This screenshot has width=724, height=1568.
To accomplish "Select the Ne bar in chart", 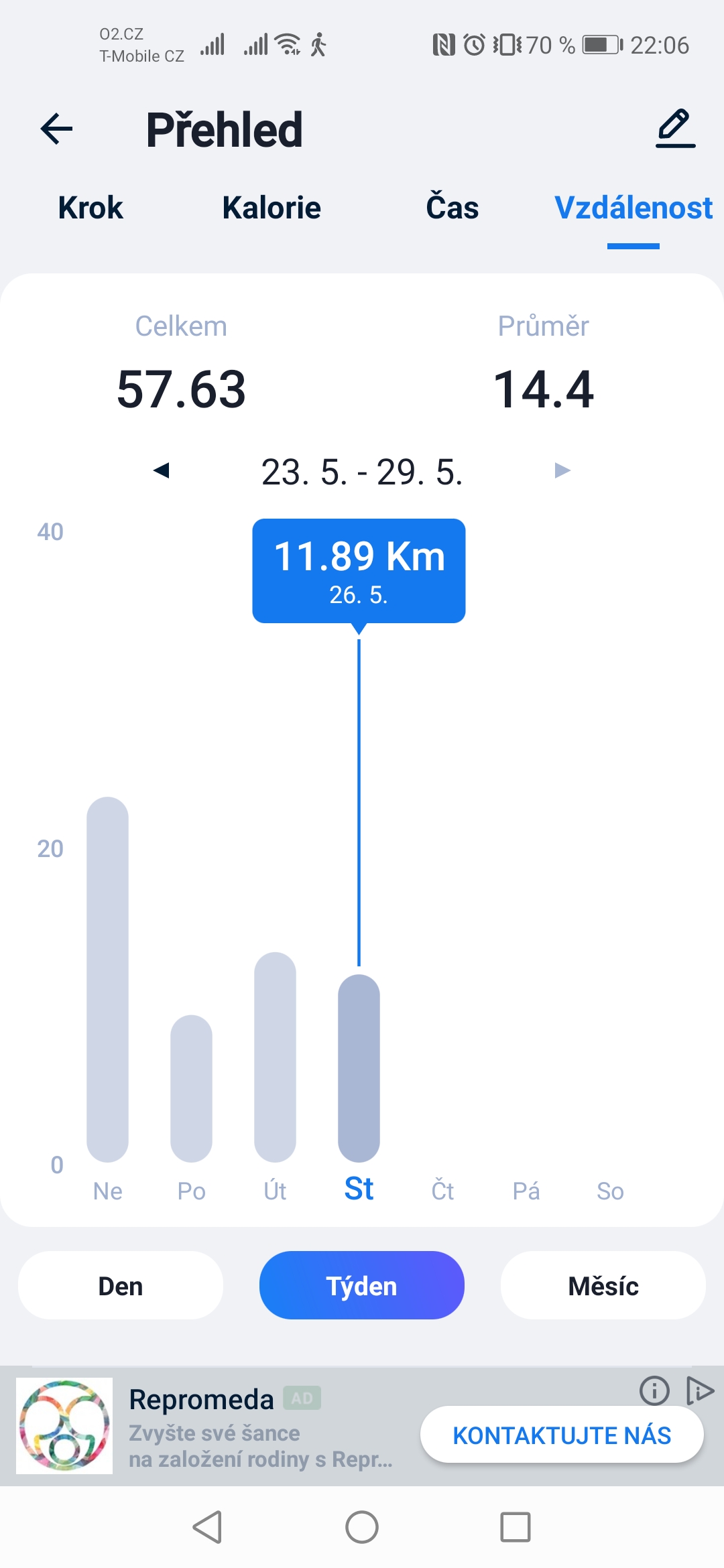I will pos(107,979).
